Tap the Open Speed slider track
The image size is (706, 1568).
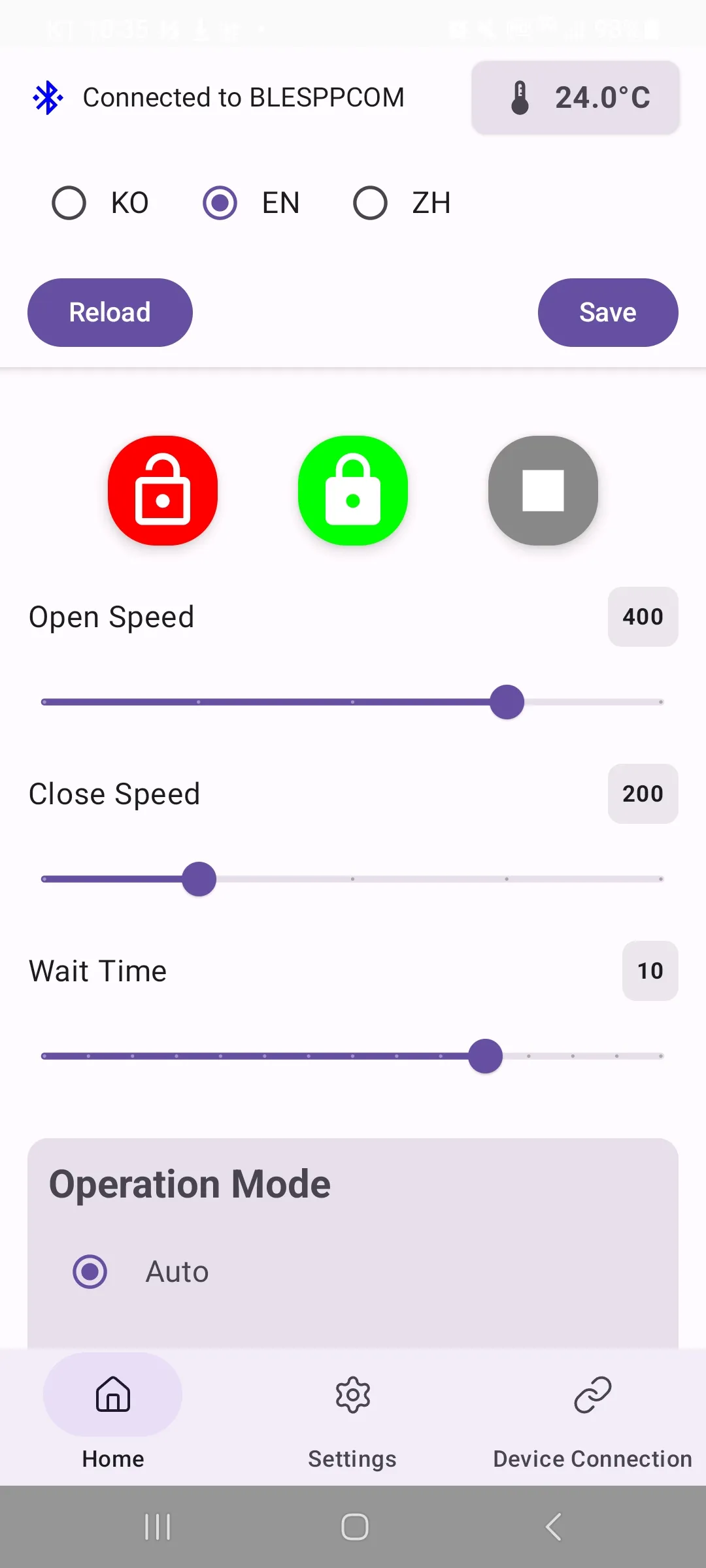[352, 702]
